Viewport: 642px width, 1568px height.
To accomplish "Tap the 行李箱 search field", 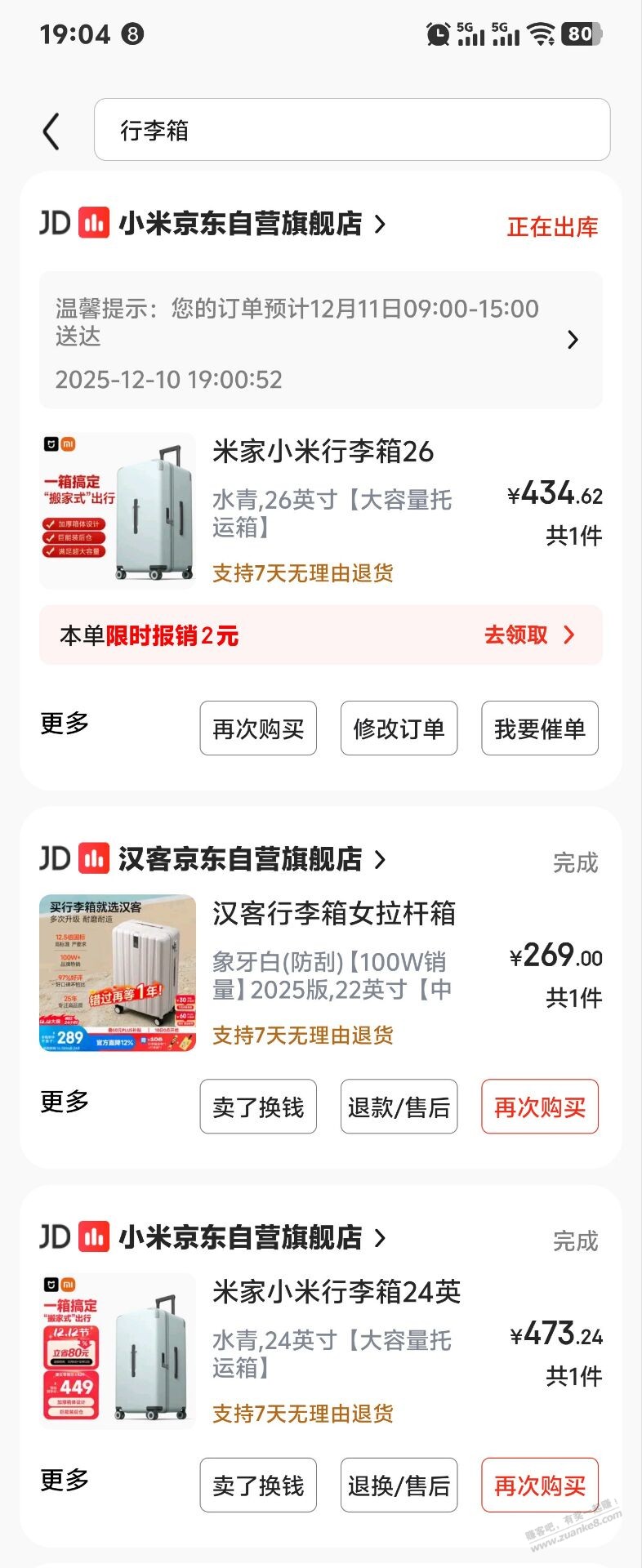I will click(x=351, y=130).
